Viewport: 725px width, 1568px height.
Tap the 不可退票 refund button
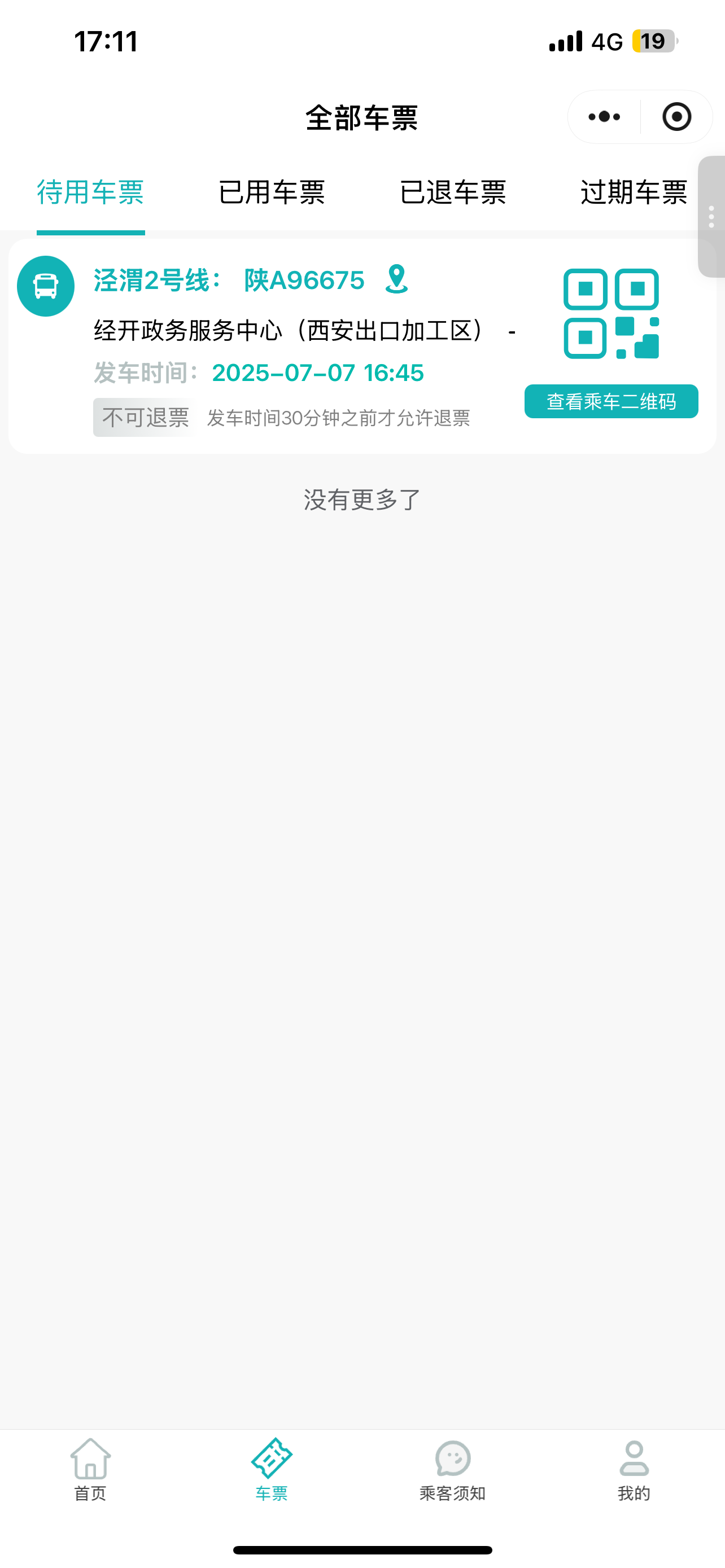145,418
